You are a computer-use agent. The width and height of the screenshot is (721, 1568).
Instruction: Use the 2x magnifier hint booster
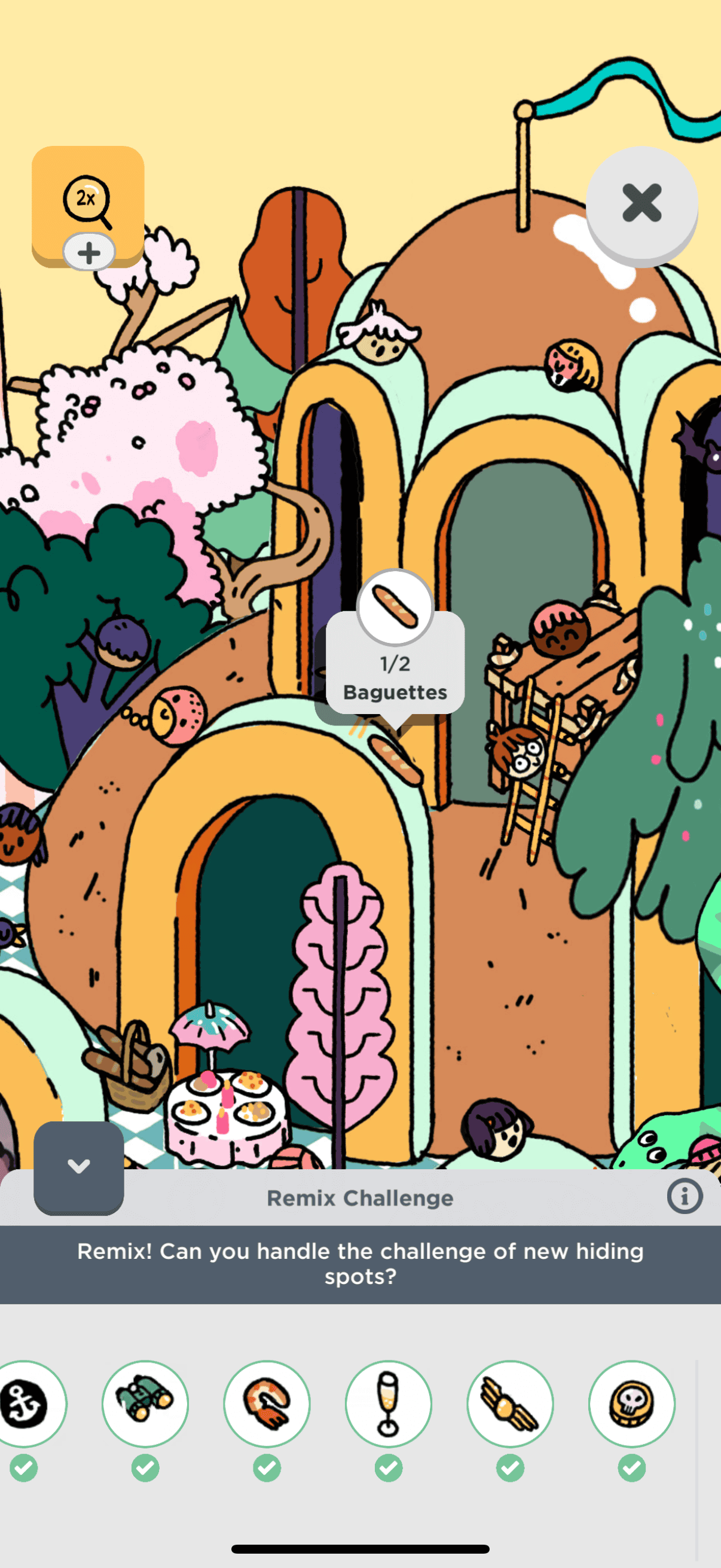tap(88, 202)
